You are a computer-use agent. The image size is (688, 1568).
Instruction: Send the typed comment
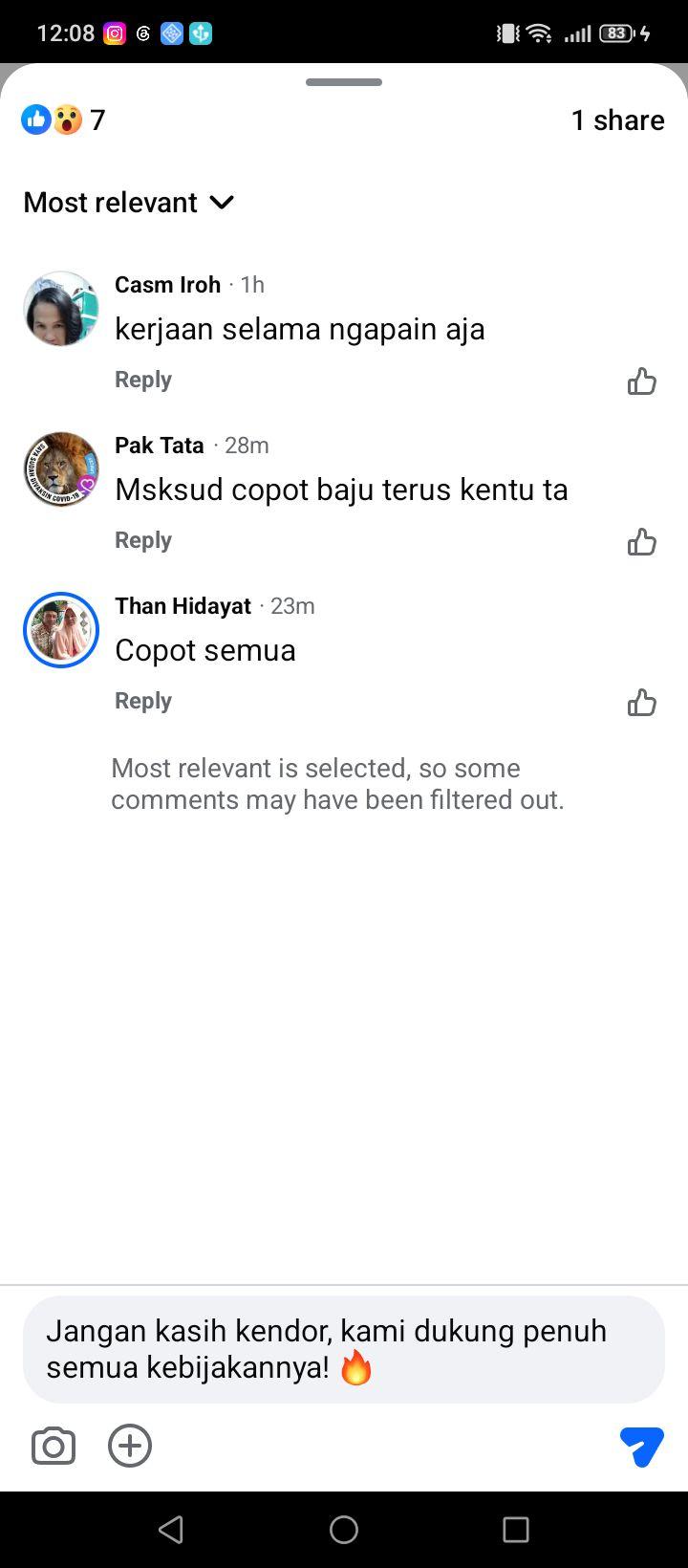tap(642, 1446)
